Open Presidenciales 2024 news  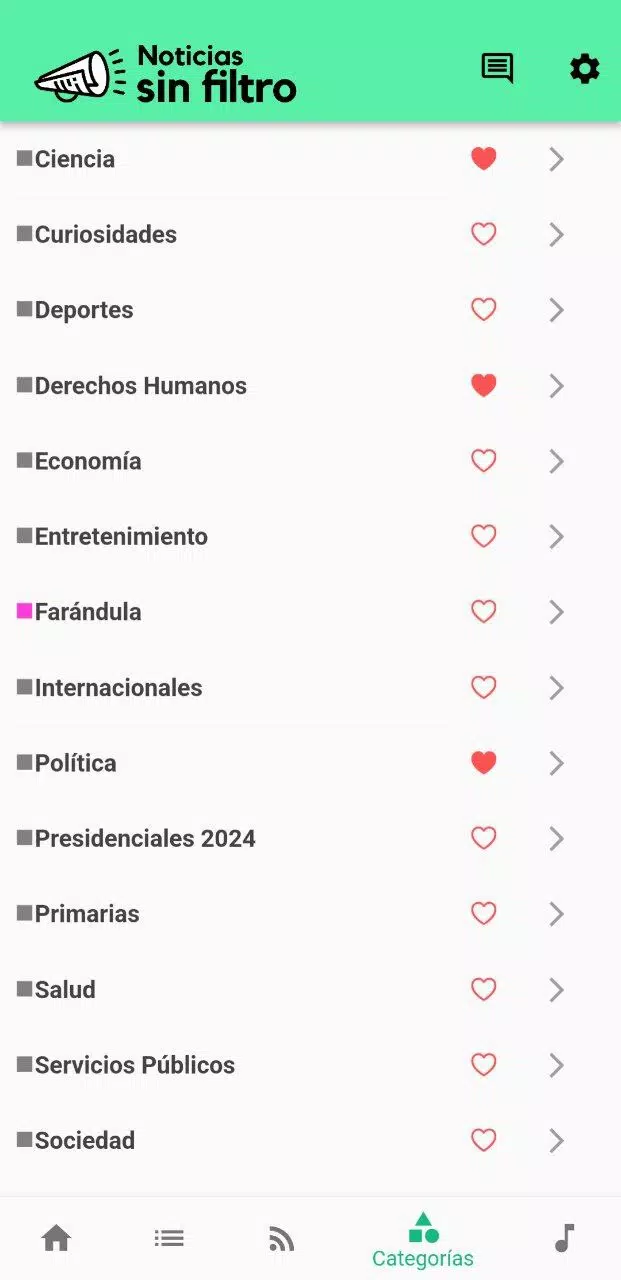click(x=310, y=839)
